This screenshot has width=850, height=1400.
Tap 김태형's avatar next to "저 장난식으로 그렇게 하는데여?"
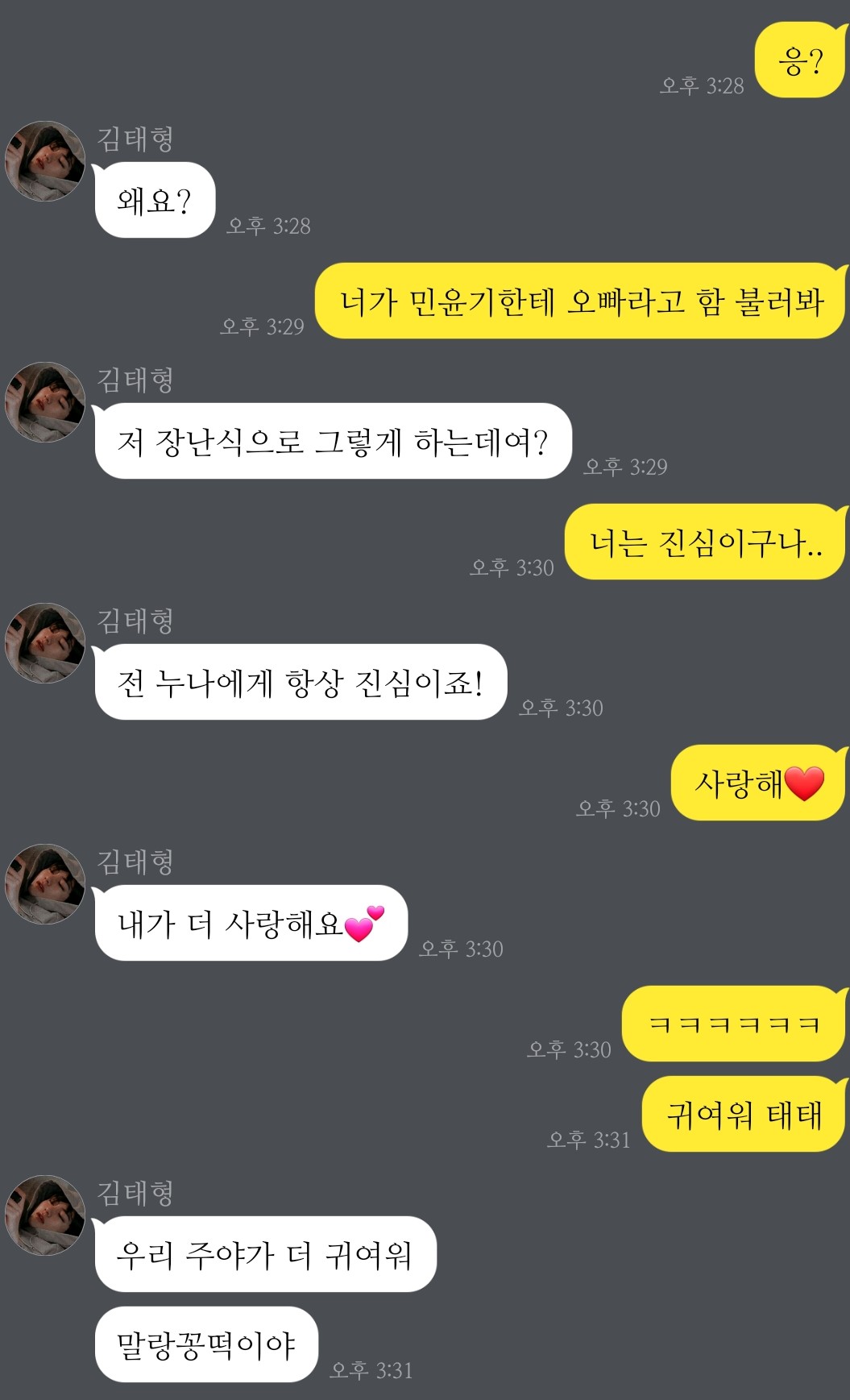[45, 402]
